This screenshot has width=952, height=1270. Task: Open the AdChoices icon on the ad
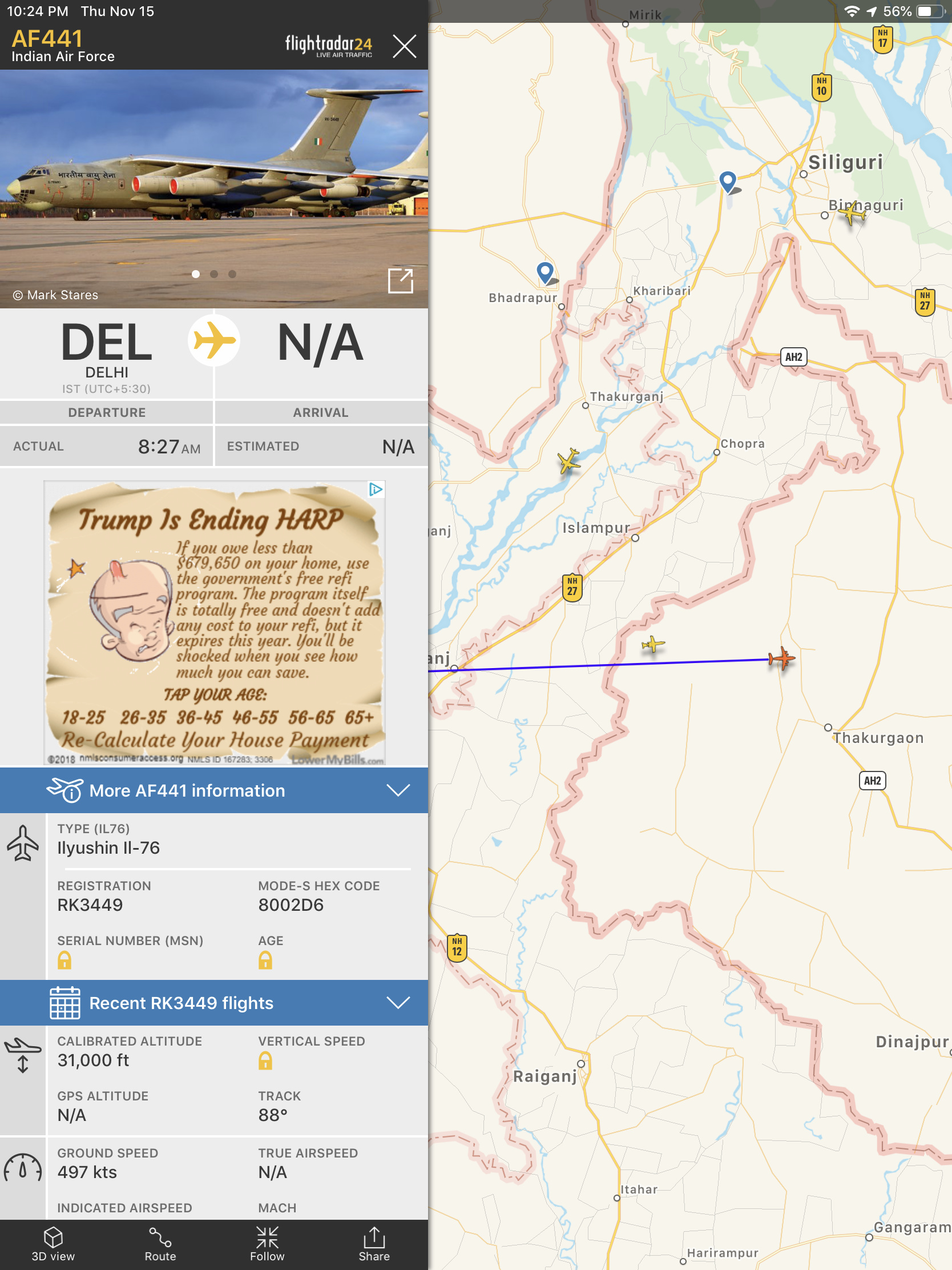(x=376, y=489)
